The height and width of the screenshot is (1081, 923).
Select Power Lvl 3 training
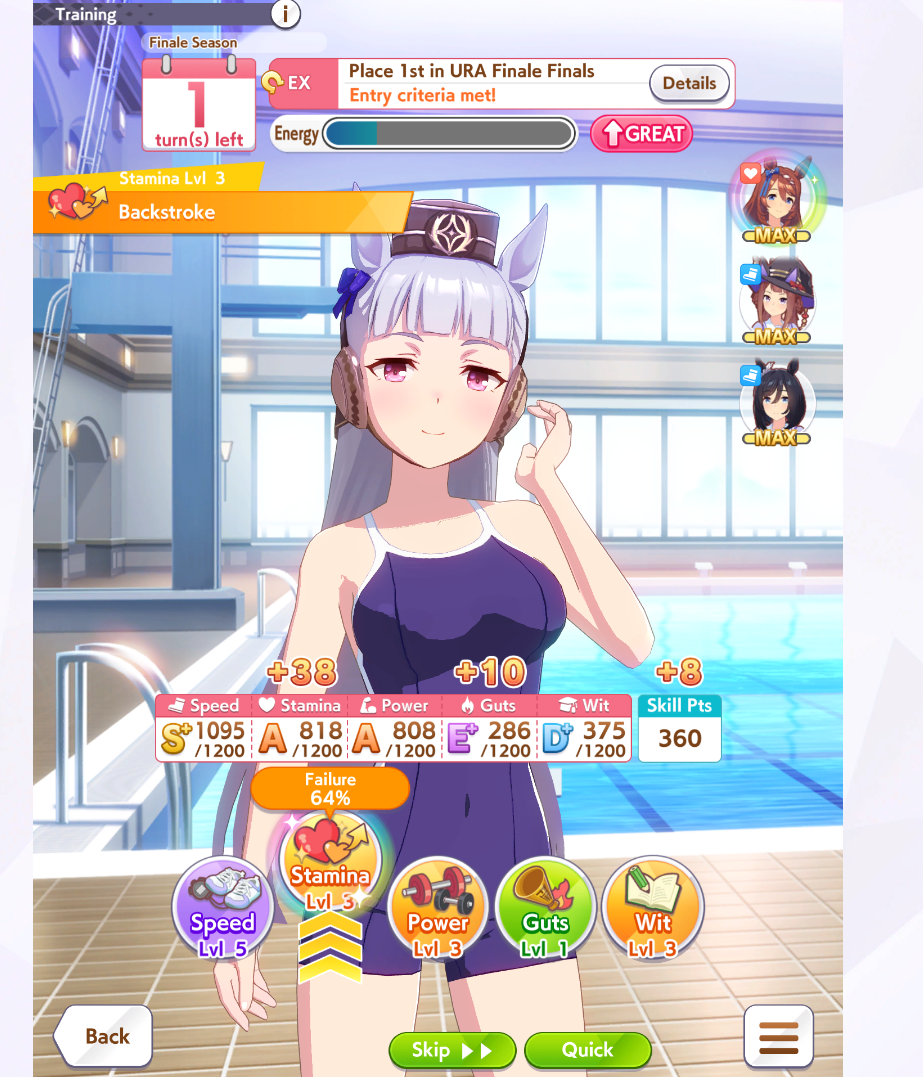[x=437, y=908]
